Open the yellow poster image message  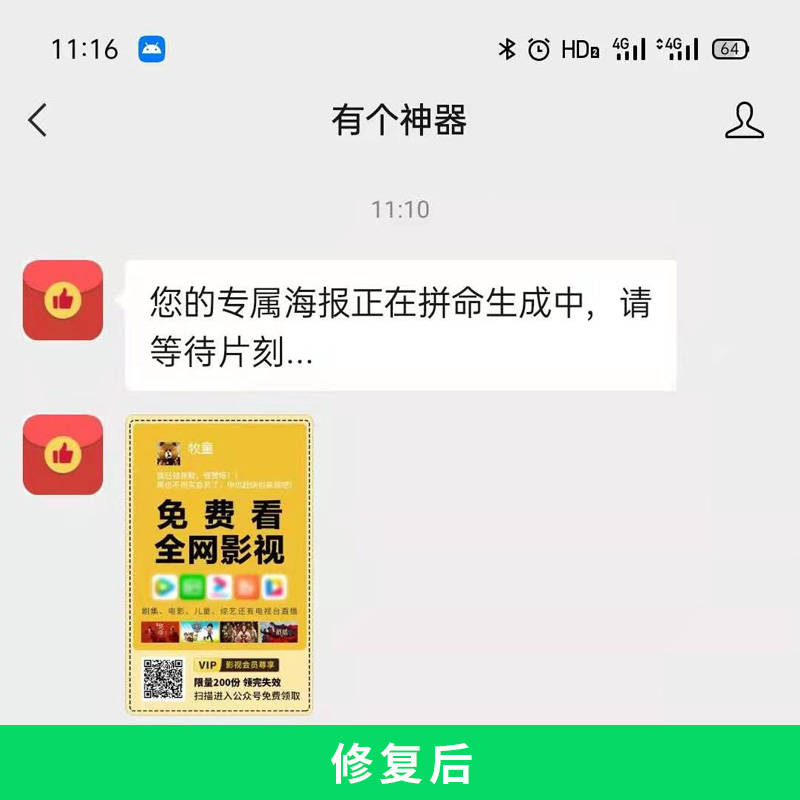[x=219, y=565]
